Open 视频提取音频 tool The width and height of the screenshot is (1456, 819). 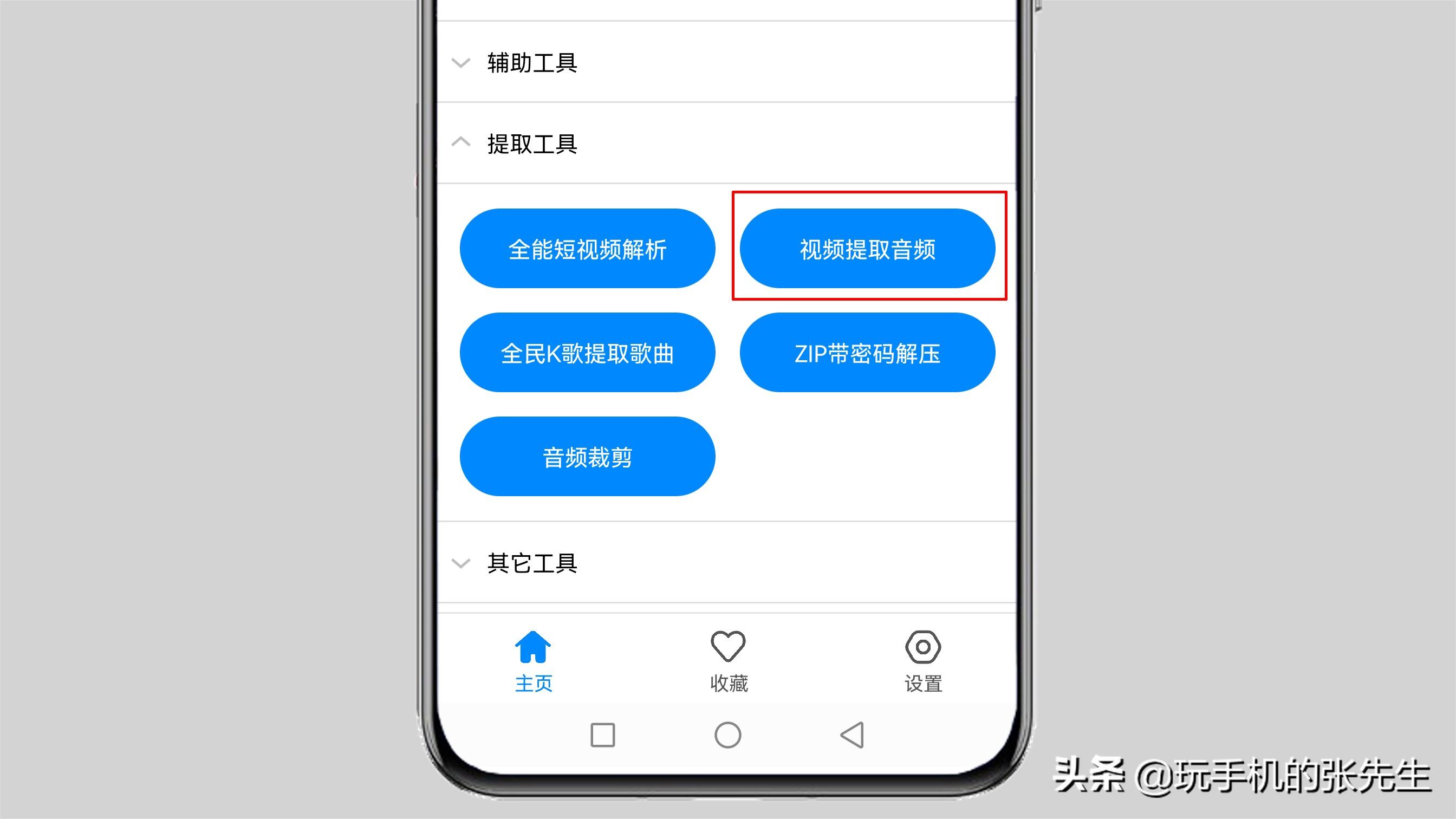point(867,249)
